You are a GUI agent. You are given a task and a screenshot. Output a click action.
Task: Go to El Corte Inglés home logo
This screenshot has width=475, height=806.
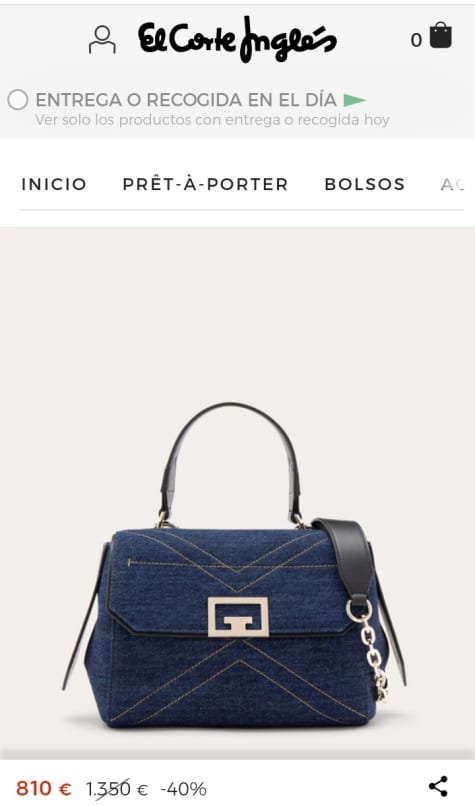point(237,40)
